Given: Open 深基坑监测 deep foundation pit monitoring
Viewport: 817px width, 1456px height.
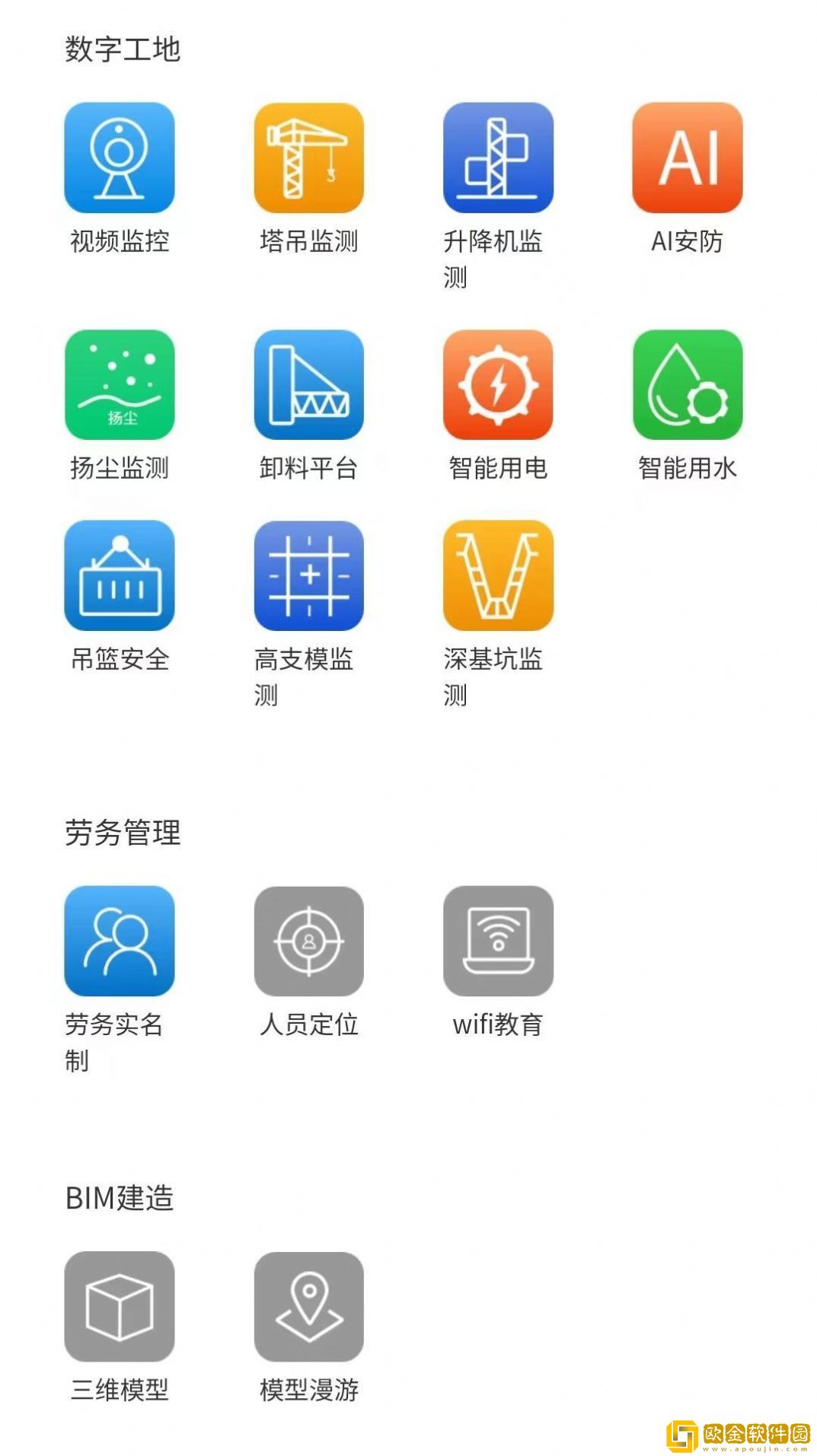Looking at the screenshot, I should coord(499,578).
